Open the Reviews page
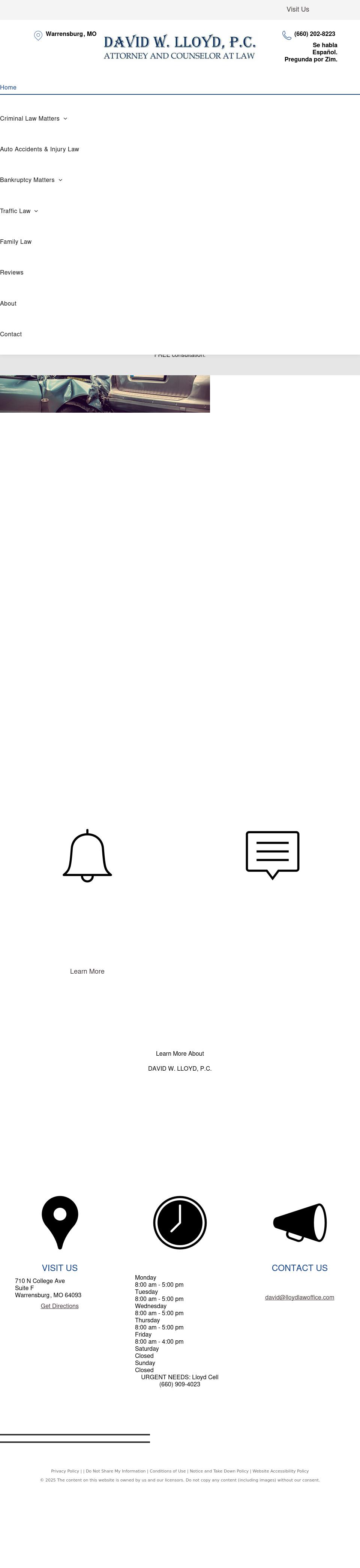Image resolution: width=360 pixels, height=1568 pixels. click(12, 273)
